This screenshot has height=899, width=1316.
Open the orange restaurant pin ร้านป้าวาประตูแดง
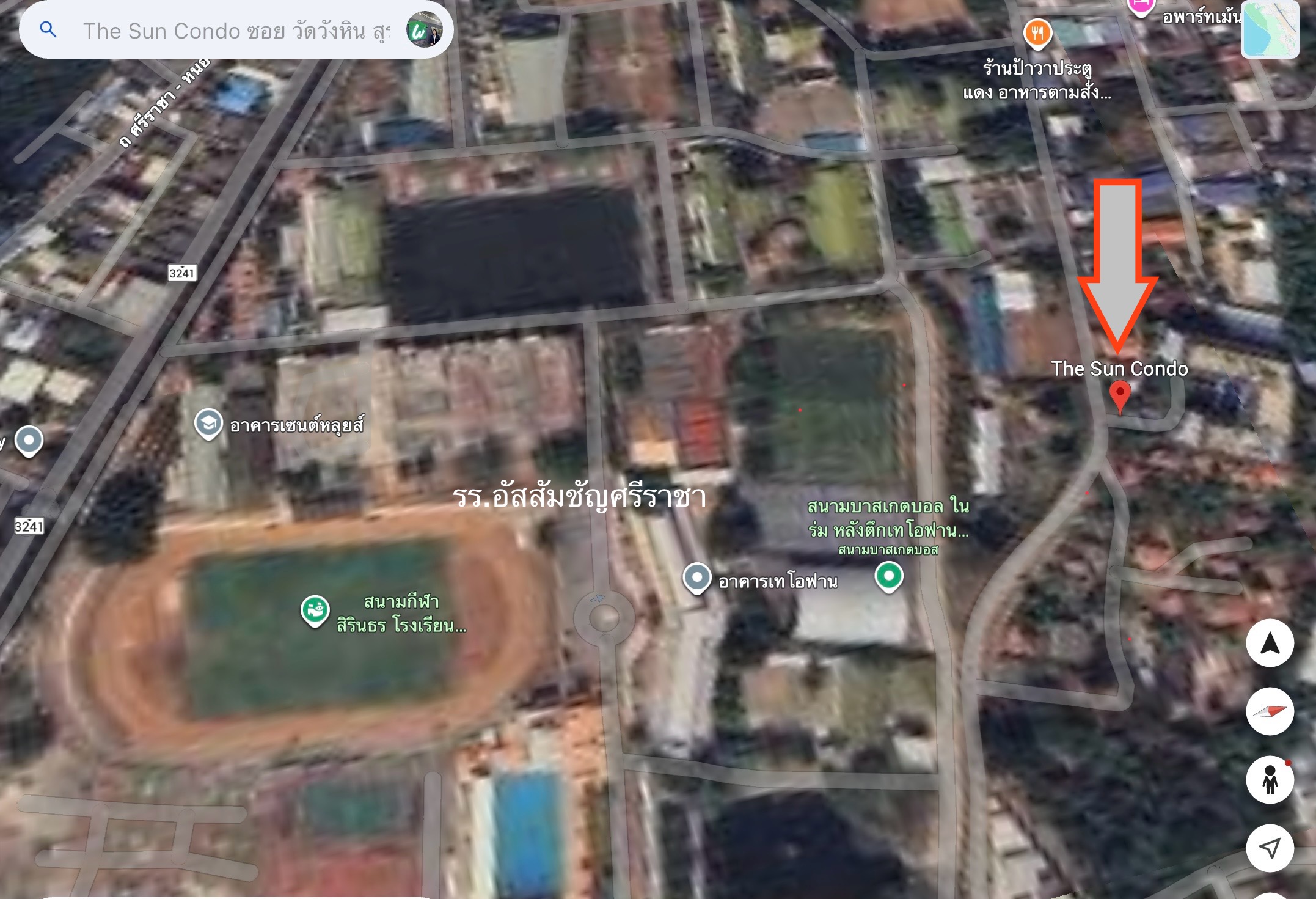(1037, 34)
